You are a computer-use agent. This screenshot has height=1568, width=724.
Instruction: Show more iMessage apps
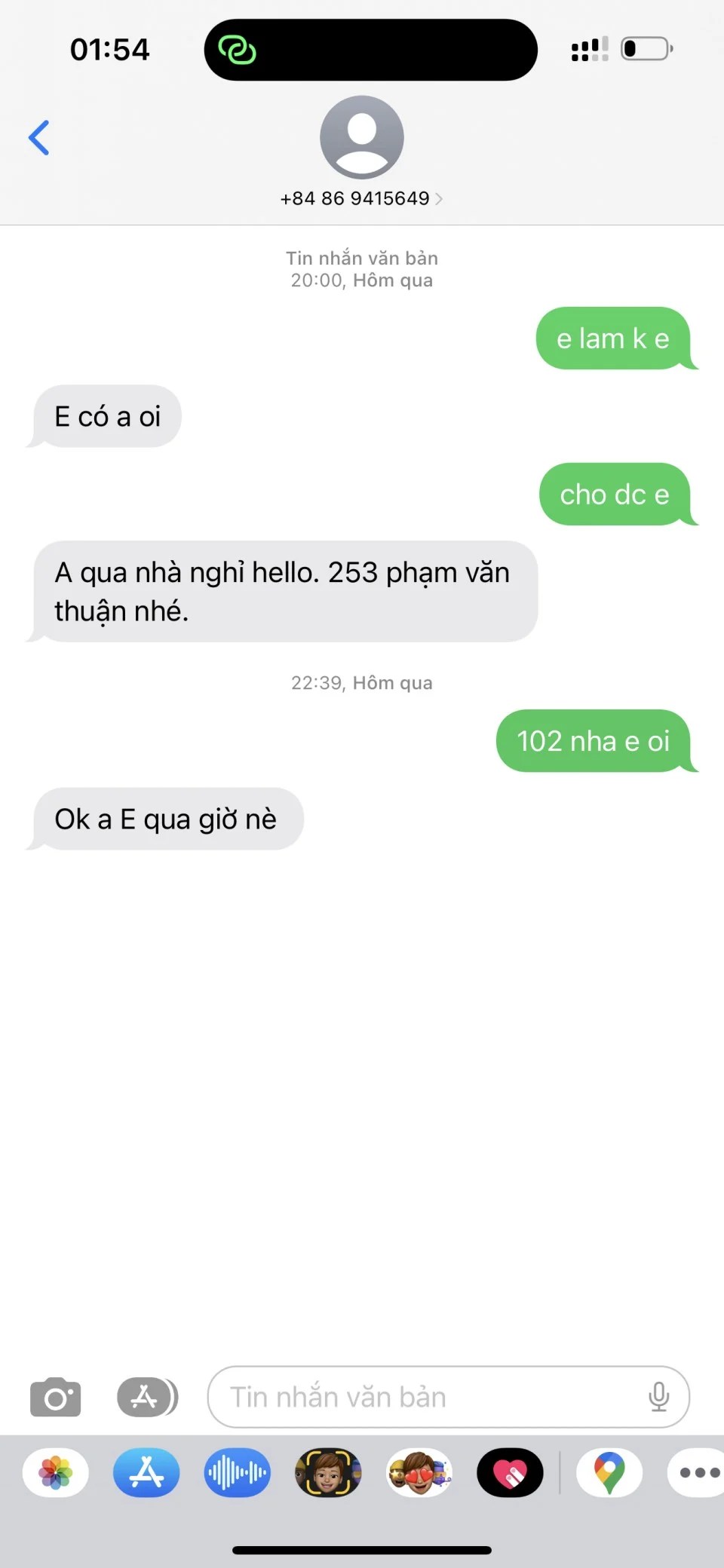tap(698, 1472)
